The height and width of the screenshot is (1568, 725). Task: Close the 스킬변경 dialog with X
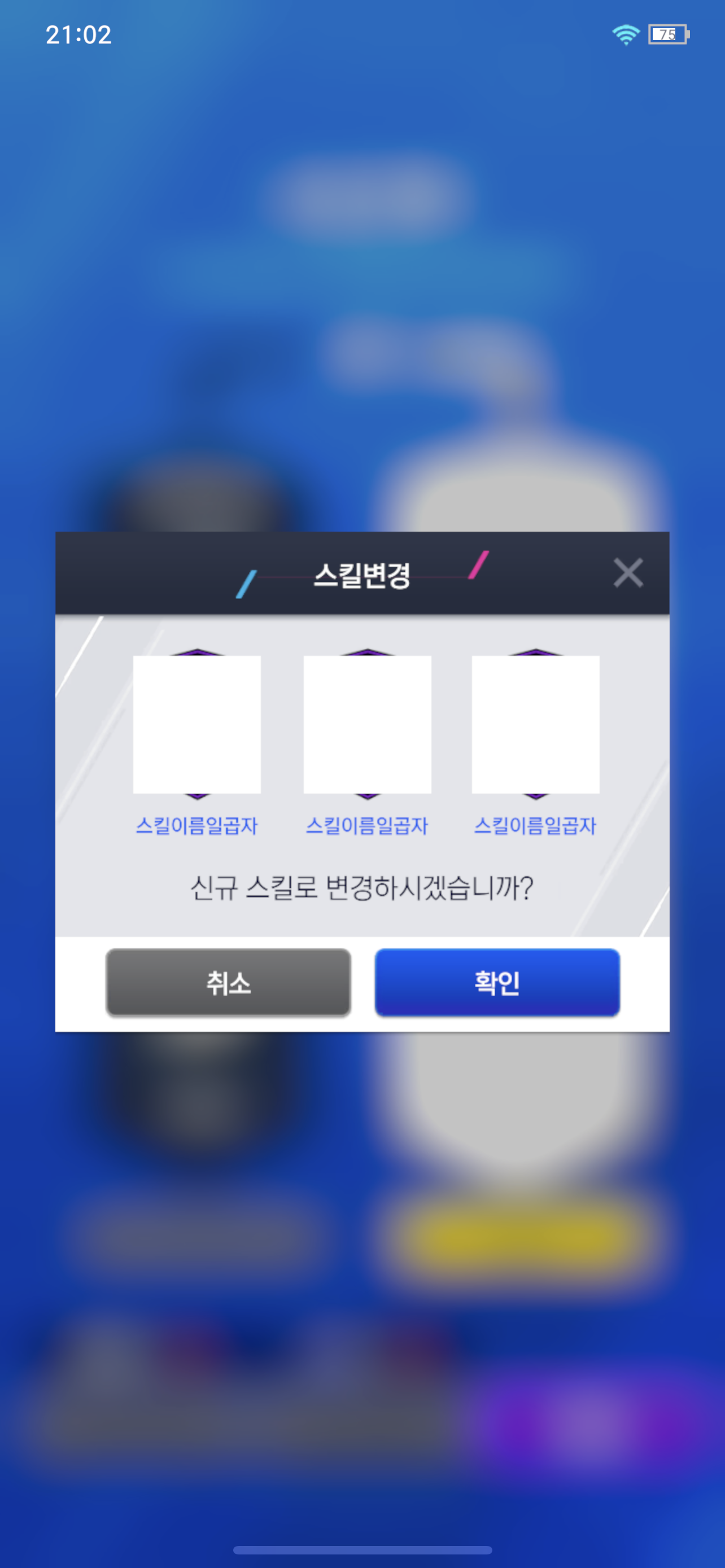628,573
